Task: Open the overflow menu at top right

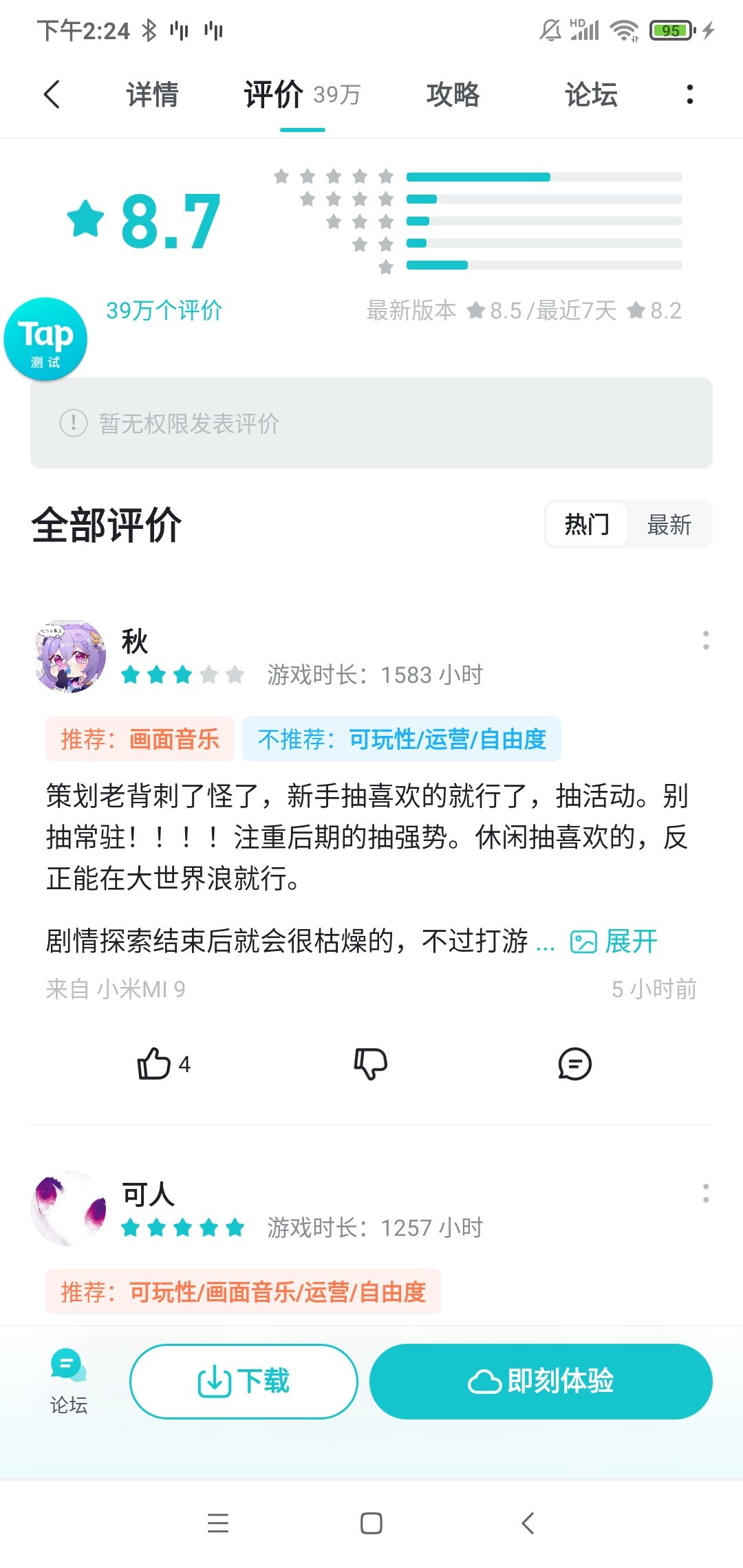Action: pos(690,96)
